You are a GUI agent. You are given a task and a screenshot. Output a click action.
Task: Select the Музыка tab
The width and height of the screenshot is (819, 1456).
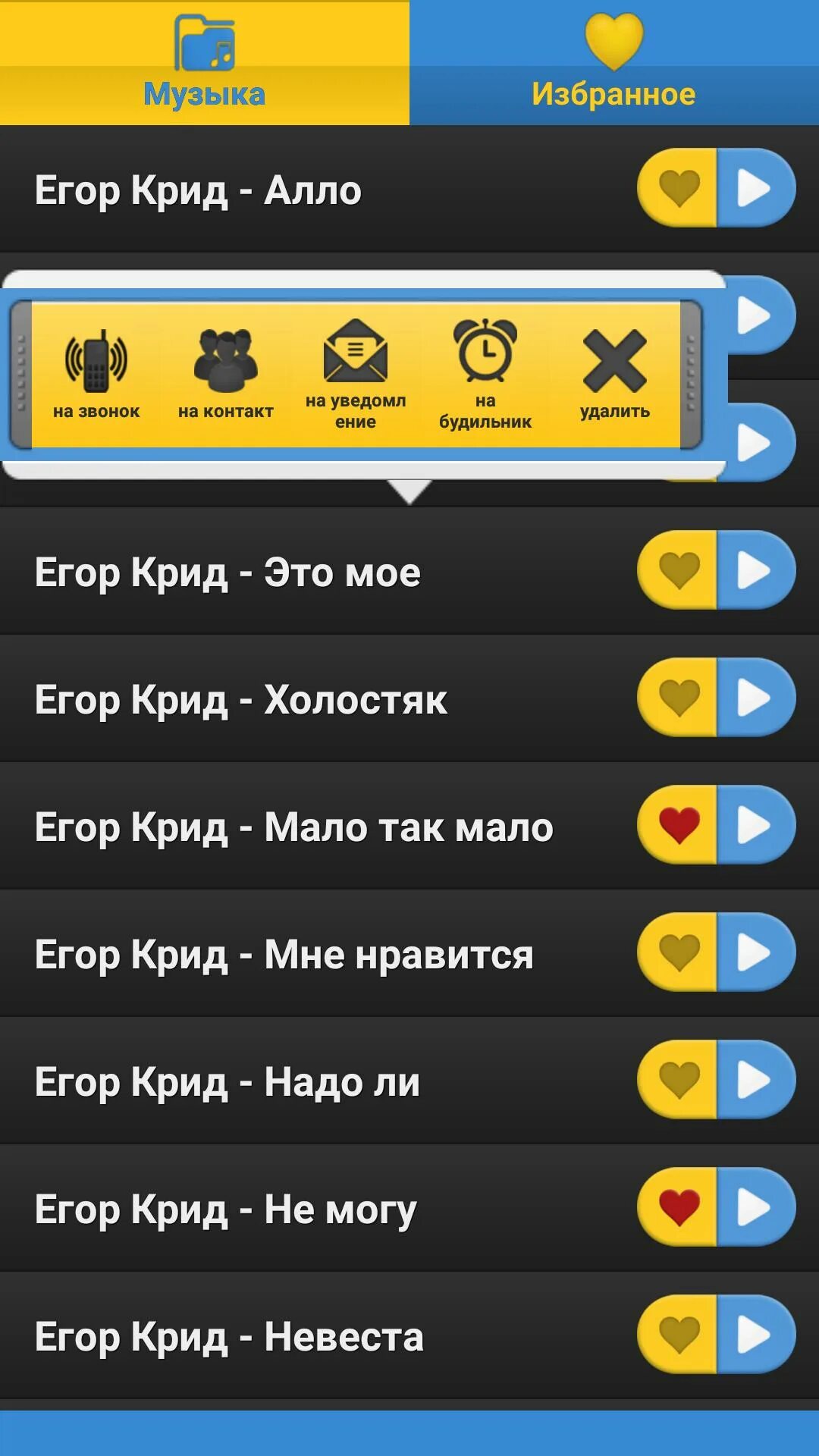205,62
